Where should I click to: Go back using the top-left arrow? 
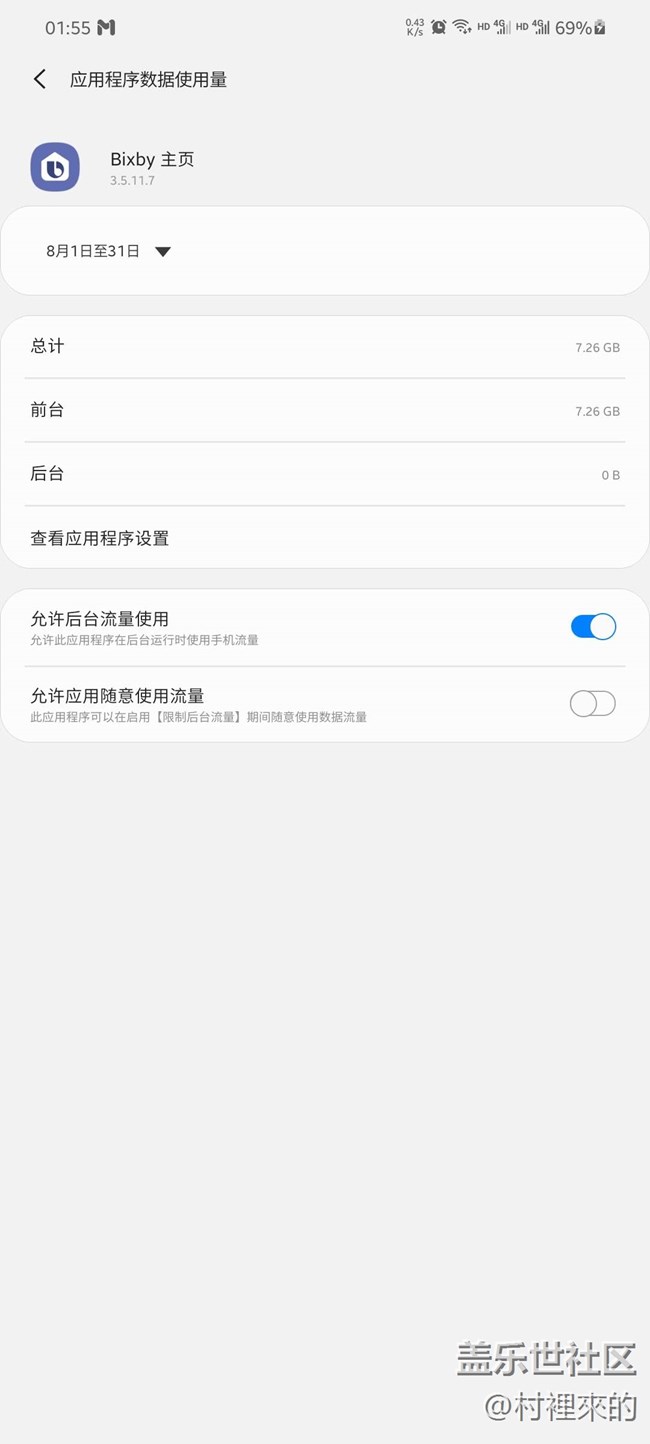coord(40,80)
